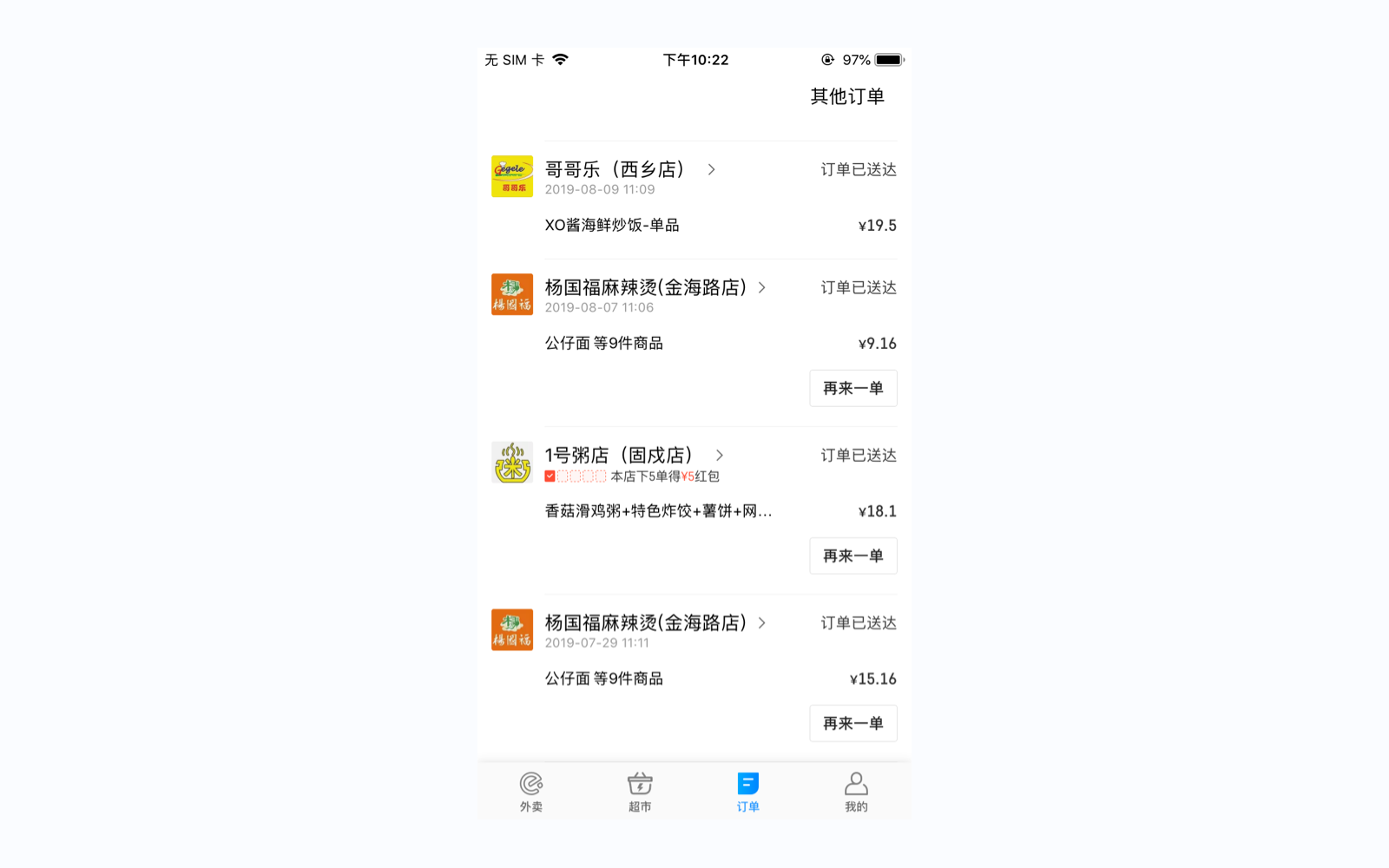
Task: Reorder the ¥15.16 杨国福麻辣烫 order
Action: coord(852,723)
